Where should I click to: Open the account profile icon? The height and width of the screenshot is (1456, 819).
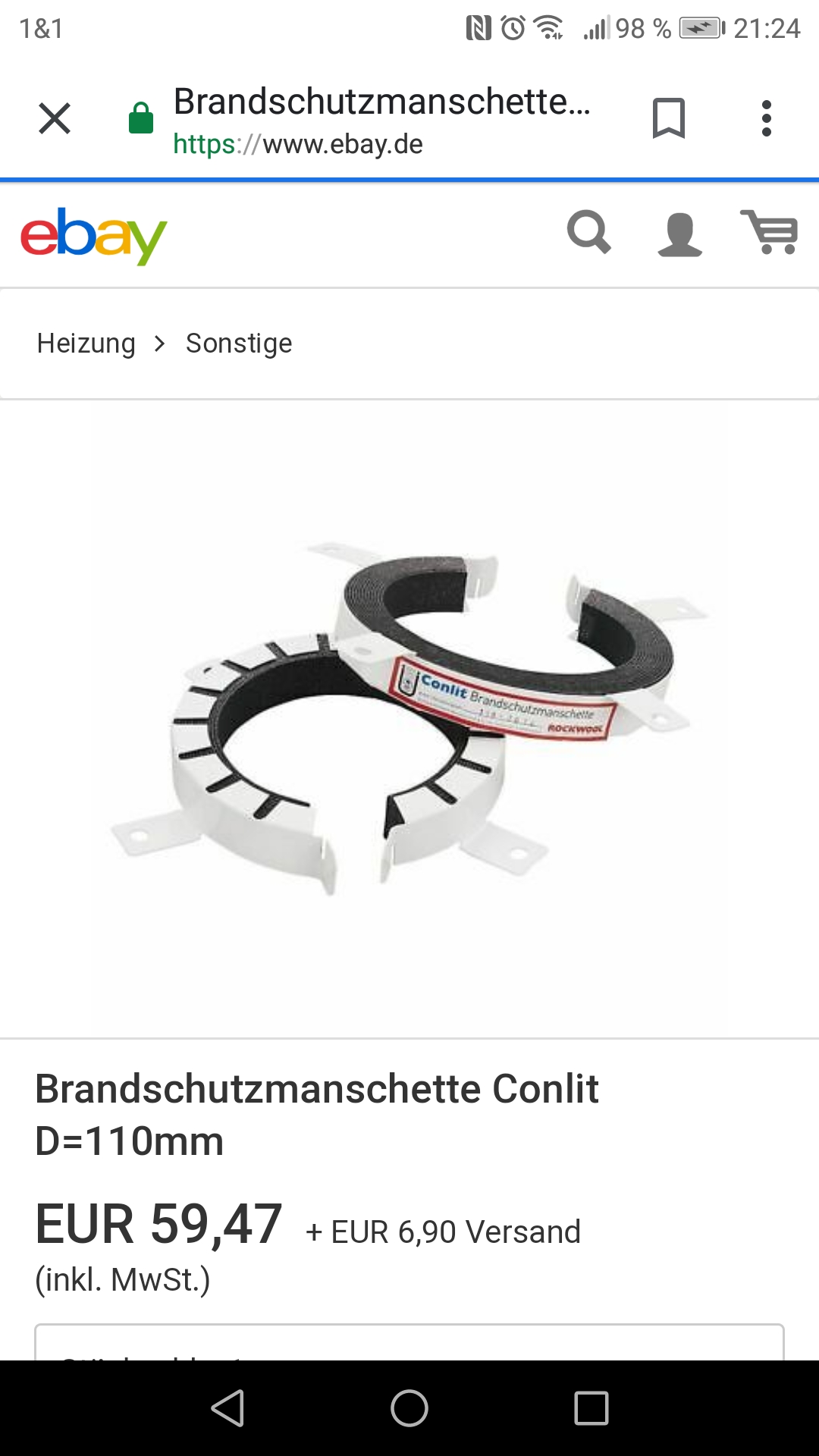[x=679, y=234]
